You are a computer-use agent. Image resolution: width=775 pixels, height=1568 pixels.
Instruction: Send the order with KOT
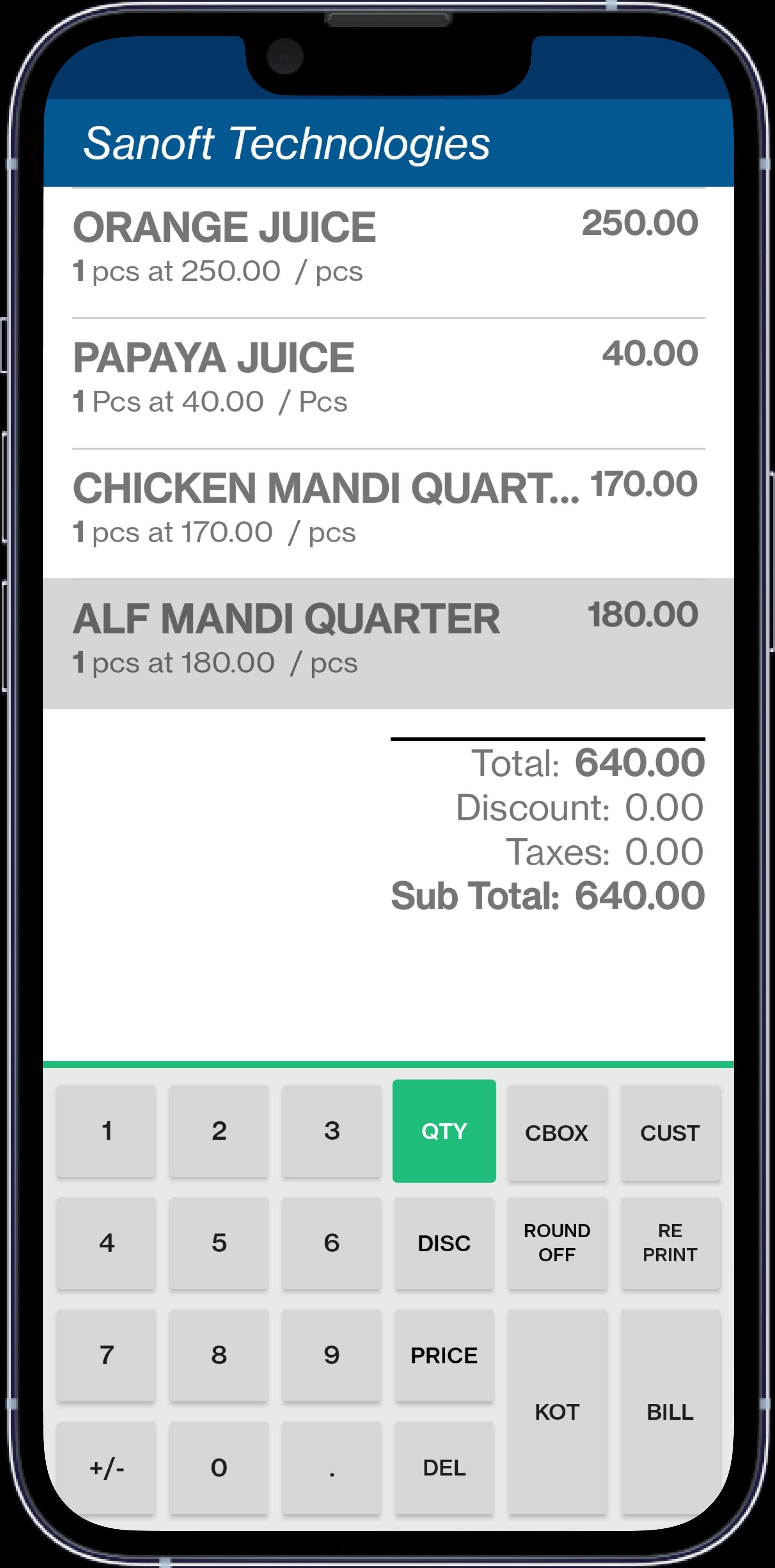click(557, 1412)
